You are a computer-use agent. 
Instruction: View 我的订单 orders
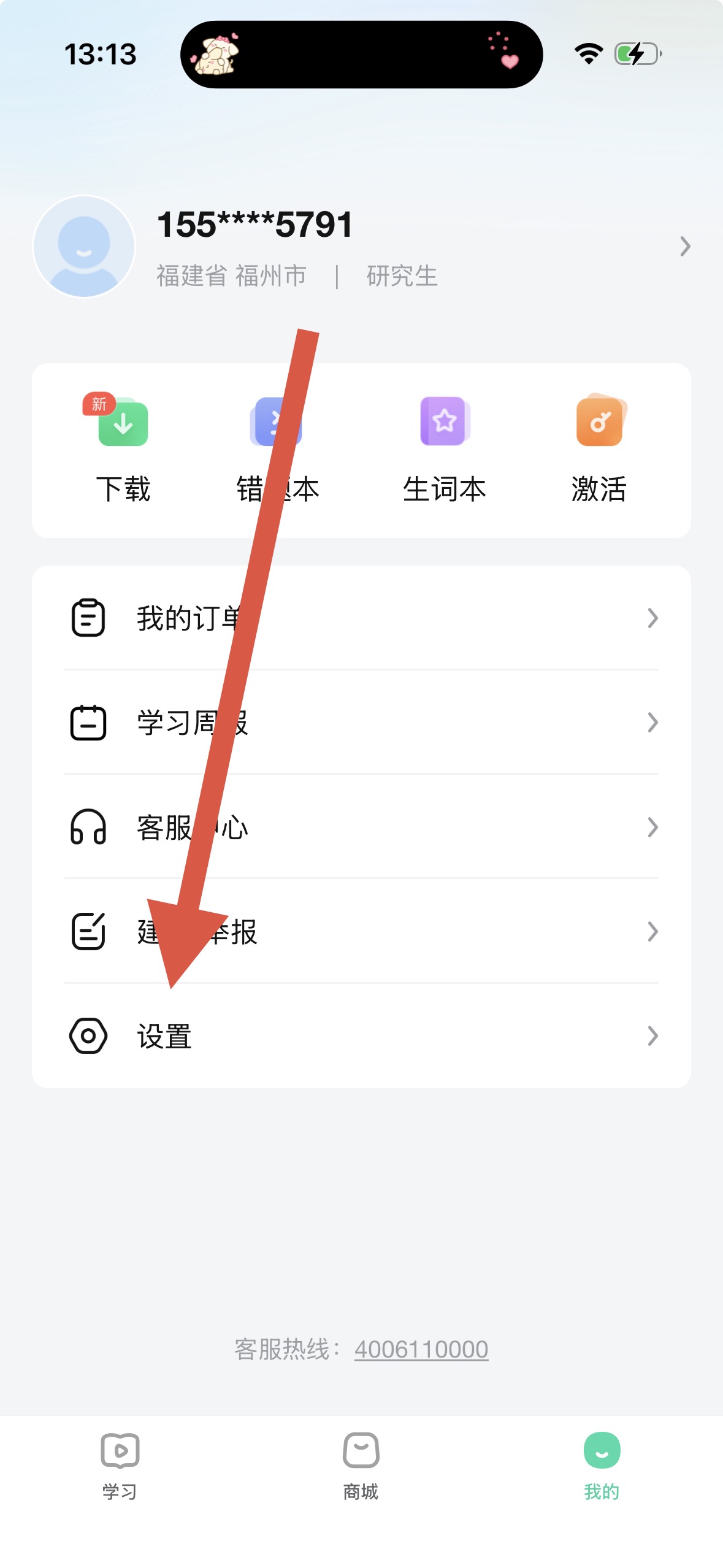click(x=361, y=618)
